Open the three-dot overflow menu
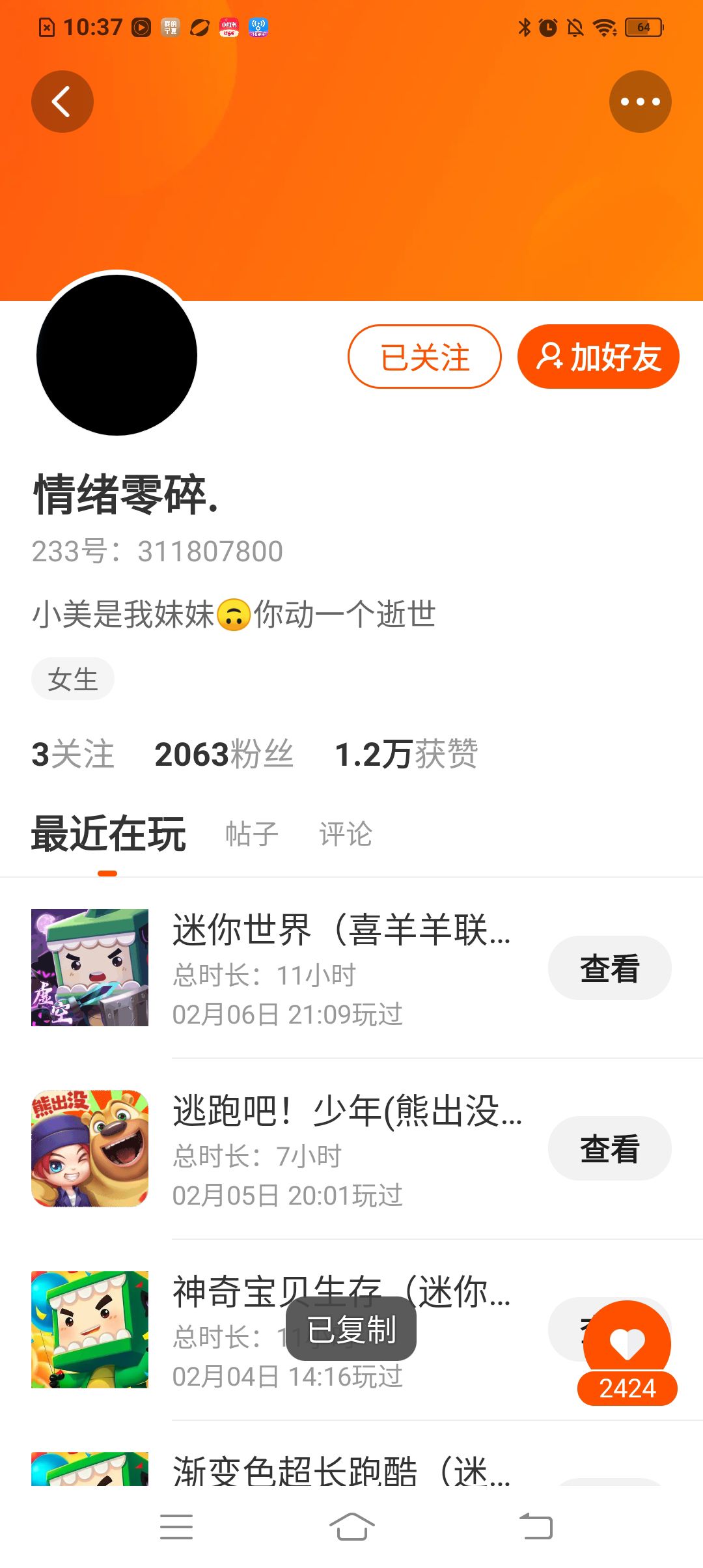Viewport: 703px width, 1568px height. tap(640, 102)
